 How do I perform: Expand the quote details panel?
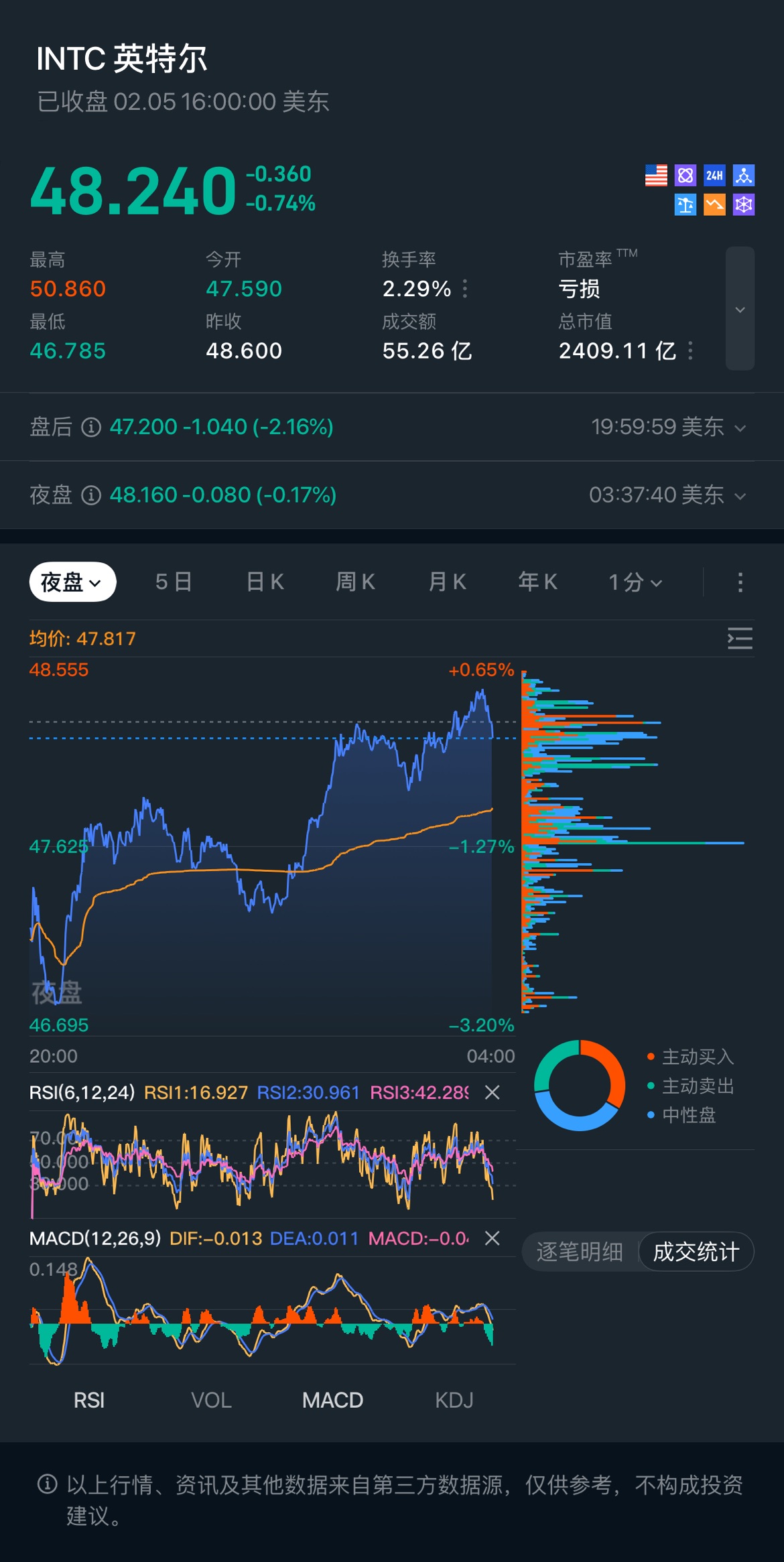tap(740, 309)
